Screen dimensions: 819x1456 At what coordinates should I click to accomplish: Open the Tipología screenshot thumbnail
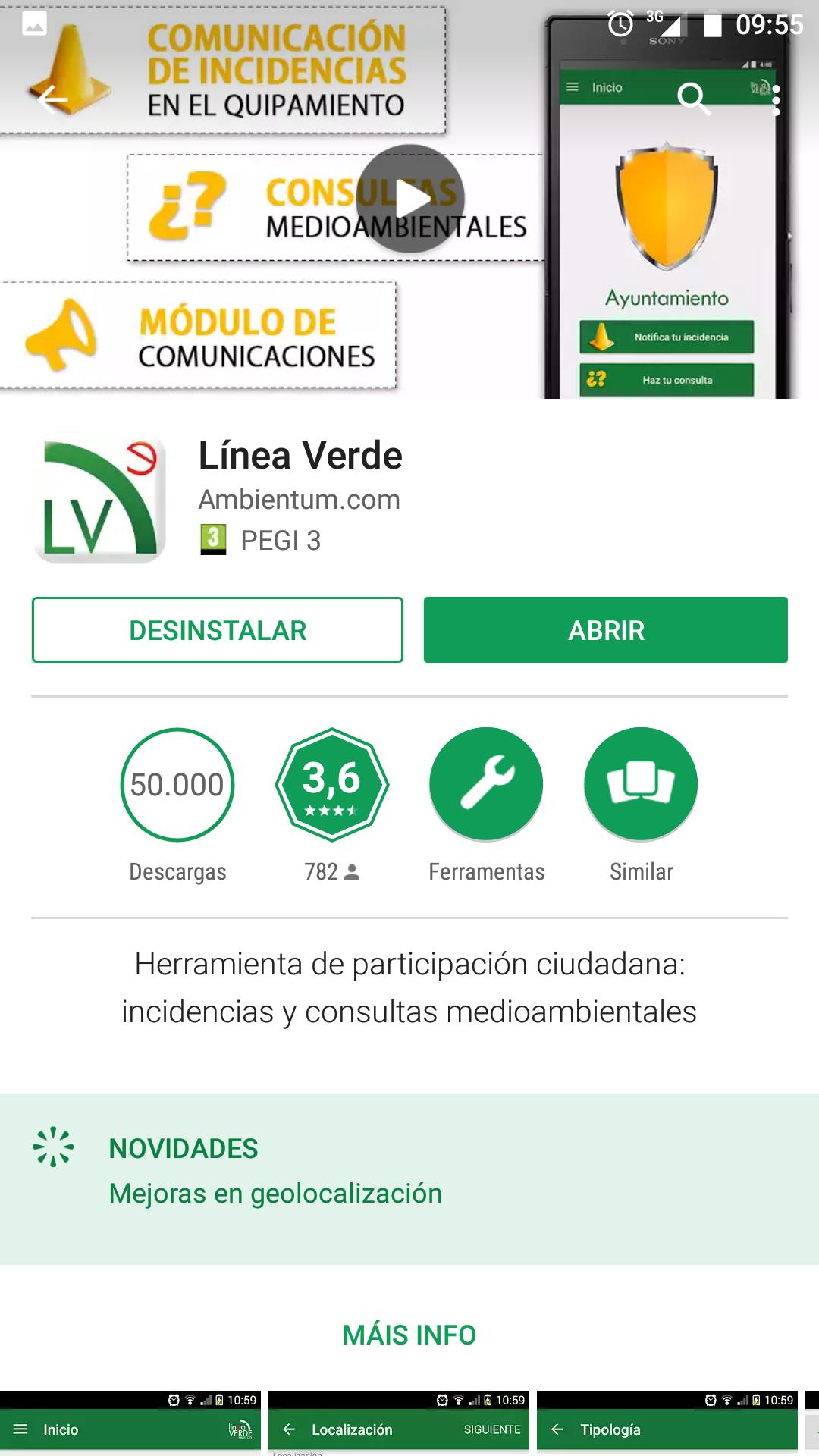667,1424
